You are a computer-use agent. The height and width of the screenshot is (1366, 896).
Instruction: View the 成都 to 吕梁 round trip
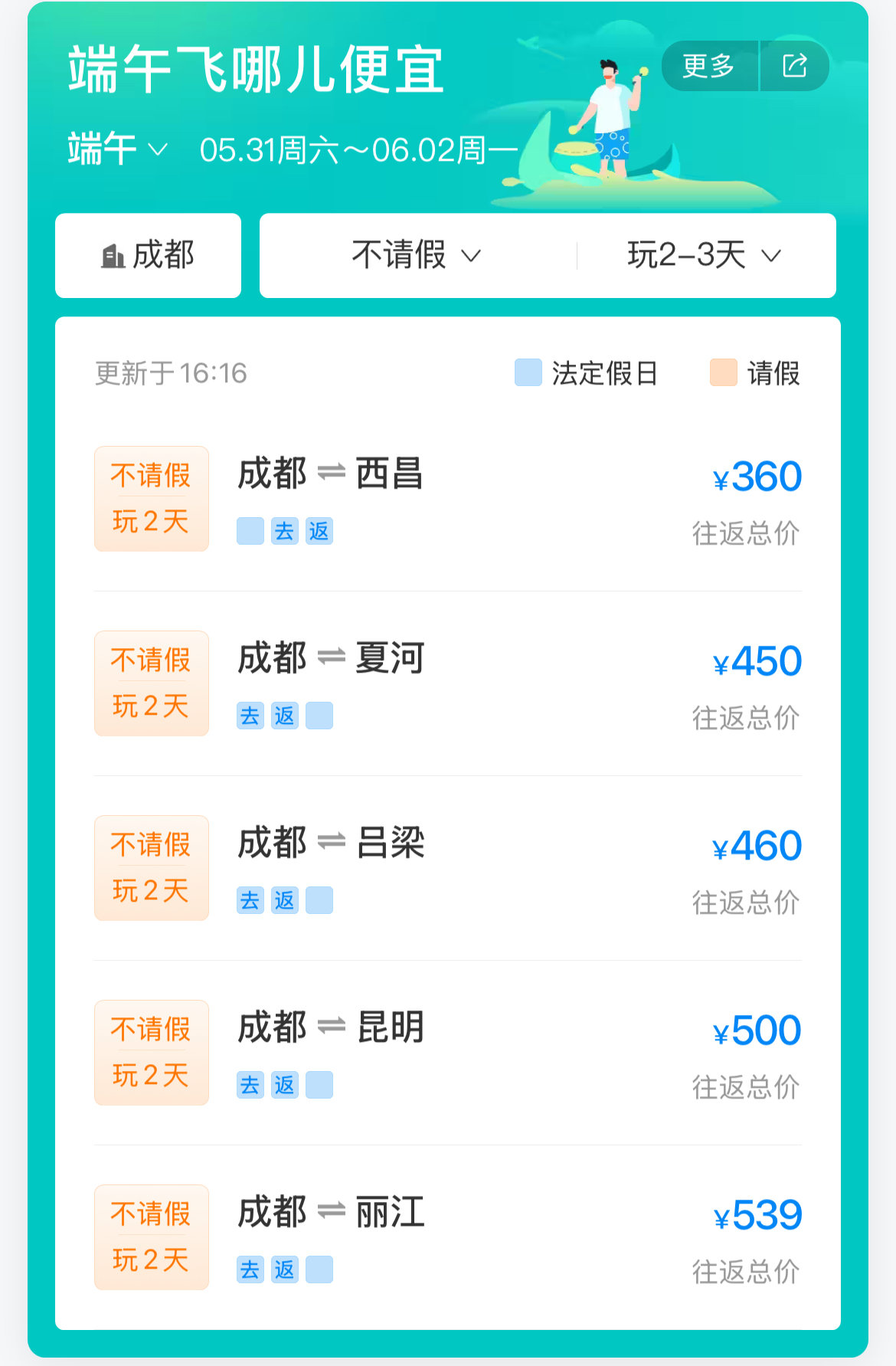pyautogui.click(x=448, y=868)
